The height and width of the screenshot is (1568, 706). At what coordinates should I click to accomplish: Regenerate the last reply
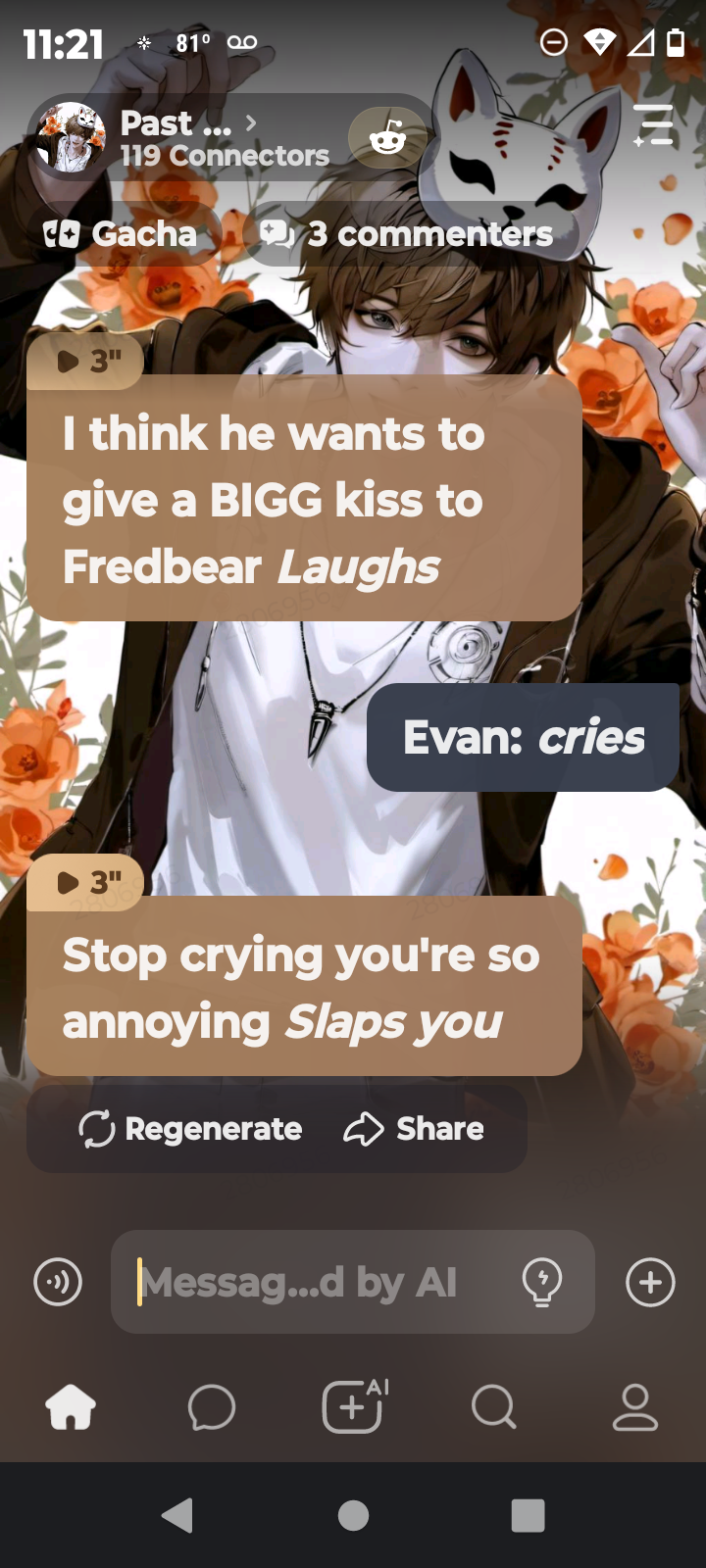191,1129
